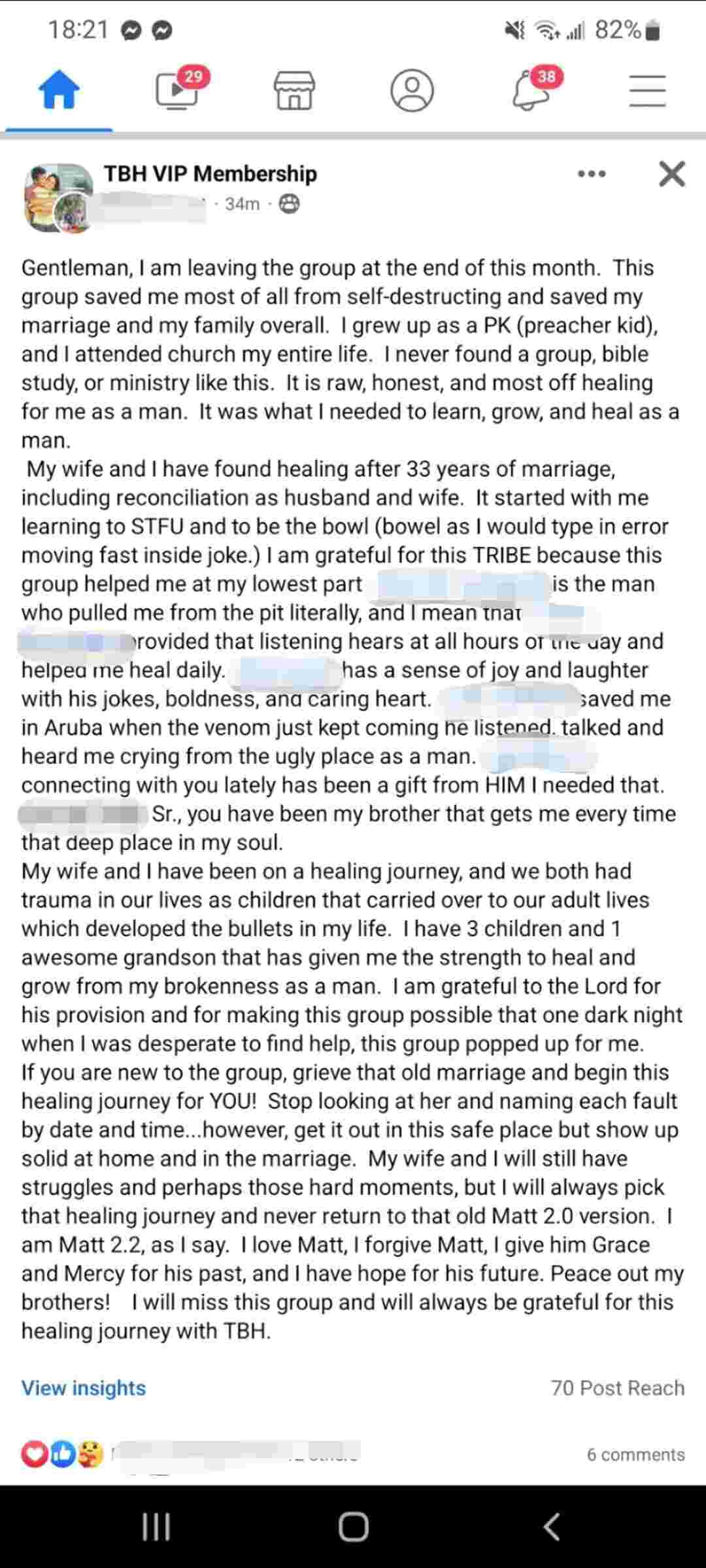Open the TBH VIP Membership group
Image resolution: width=706 pixels, height=1568 pixels.
point(210,174)
